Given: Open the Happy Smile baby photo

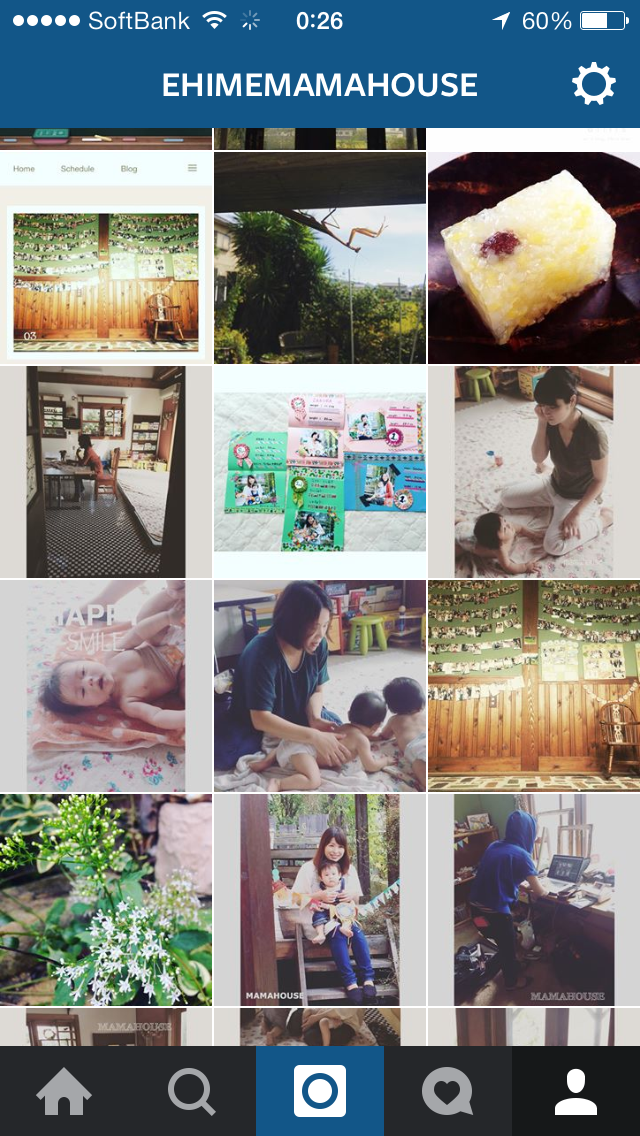Looking at the screenshot, I should coord(106,685).
